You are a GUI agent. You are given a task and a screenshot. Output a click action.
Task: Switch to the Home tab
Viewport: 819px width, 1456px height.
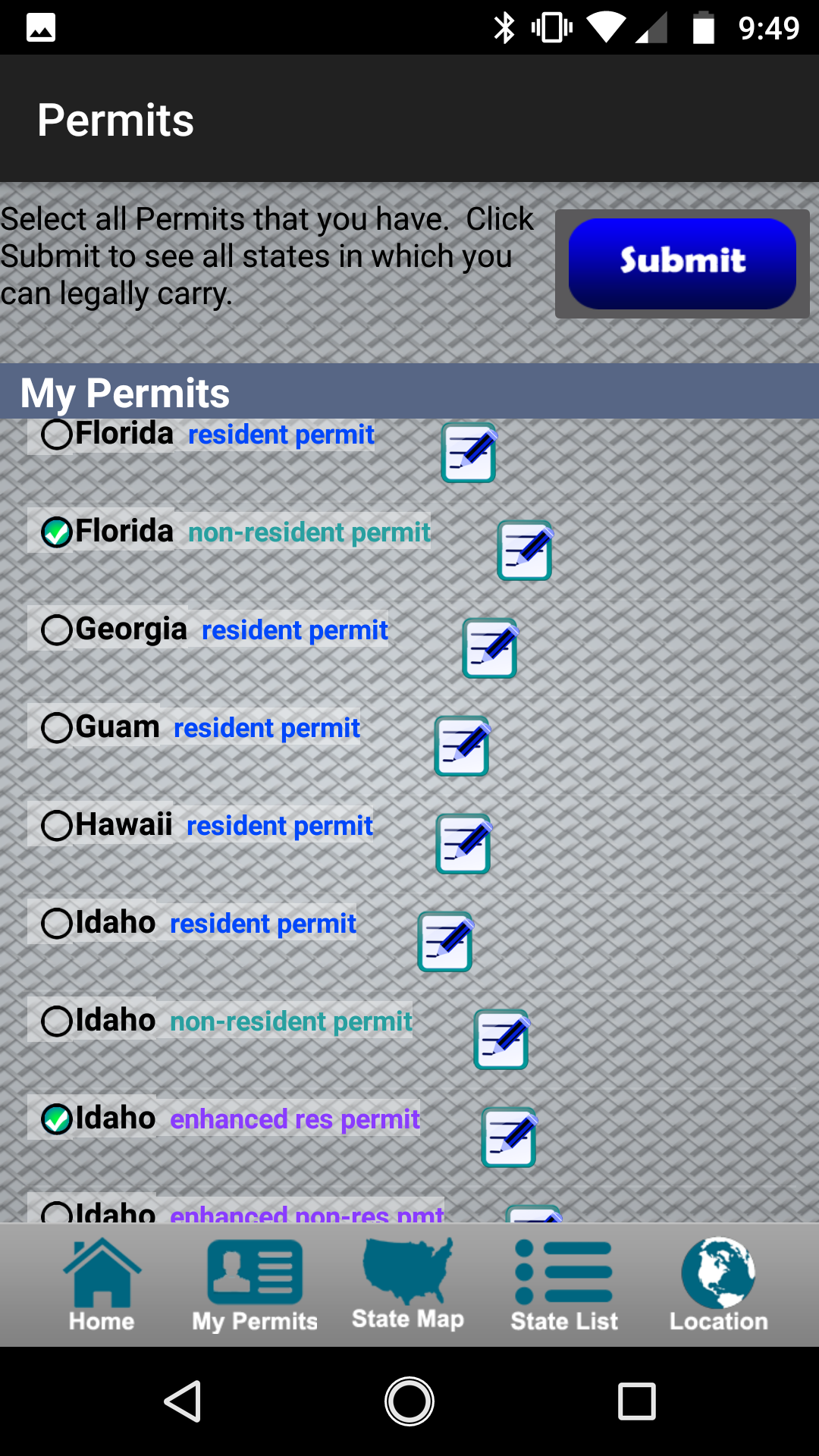tap(102, 1282)
